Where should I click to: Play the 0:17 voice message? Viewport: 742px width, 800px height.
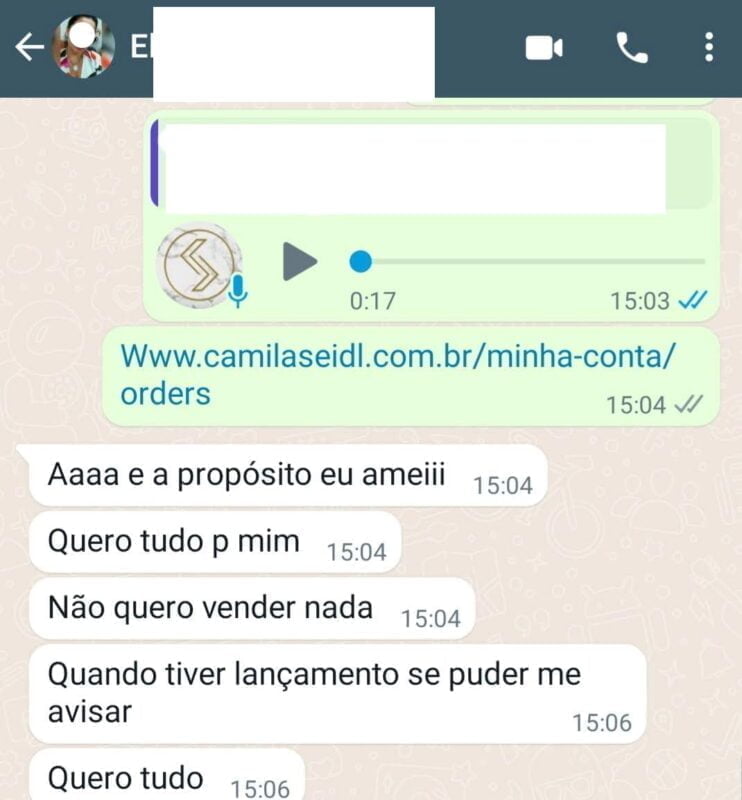(x=298, y=262)
